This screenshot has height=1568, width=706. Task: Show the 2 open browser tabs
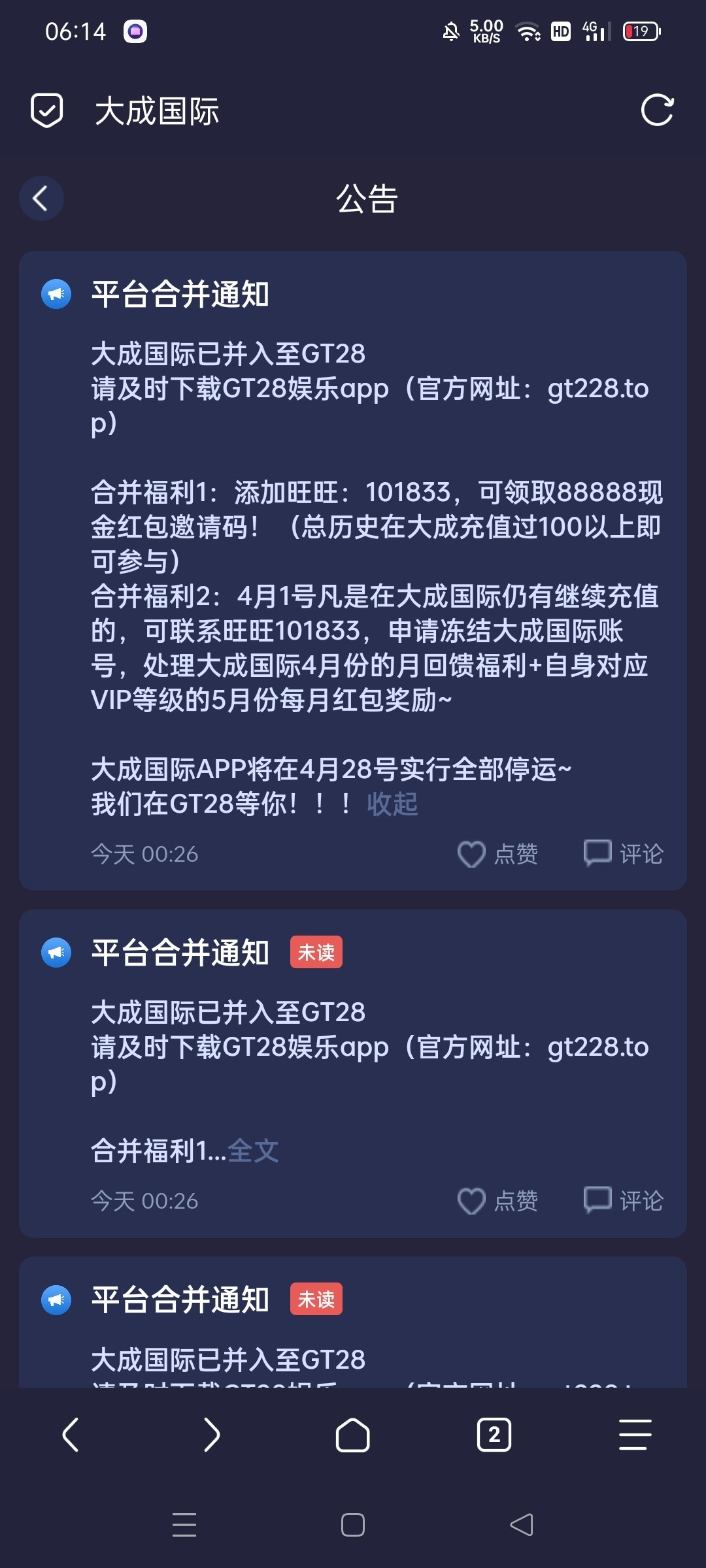click(x=494, y=1435)
